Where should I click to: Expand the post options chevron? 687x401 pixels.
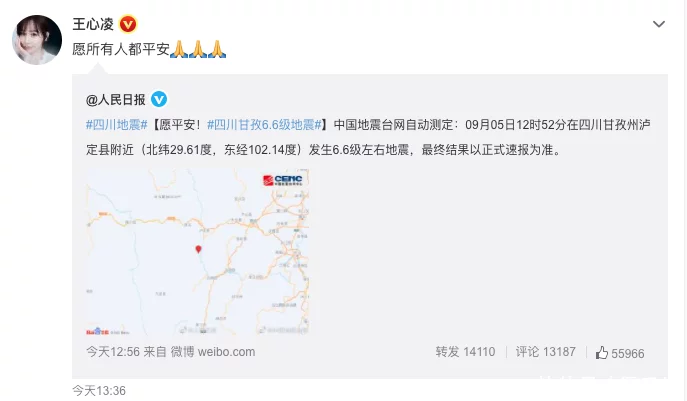[x=657, y=23]
